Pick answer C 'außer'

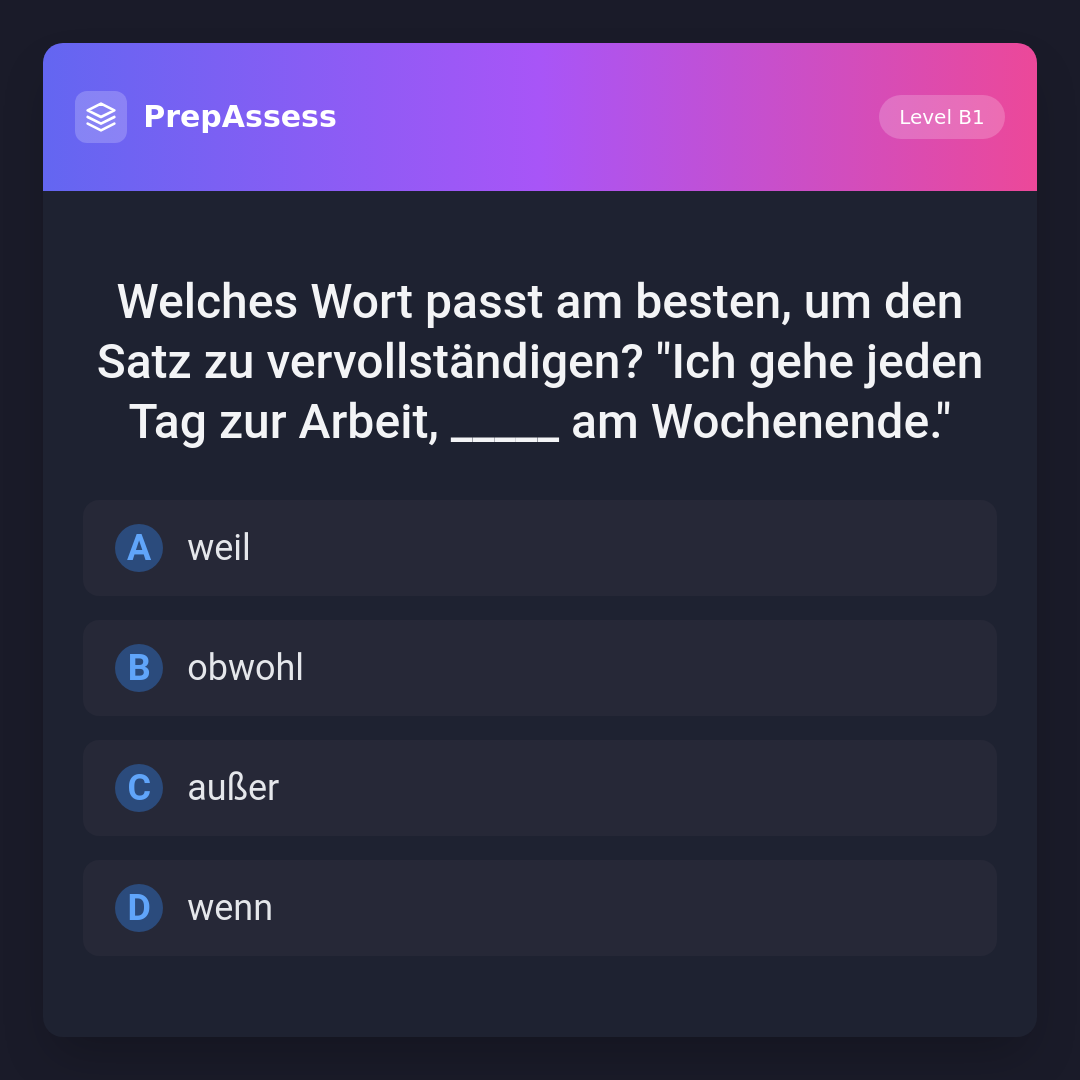[x=540, y=788]
